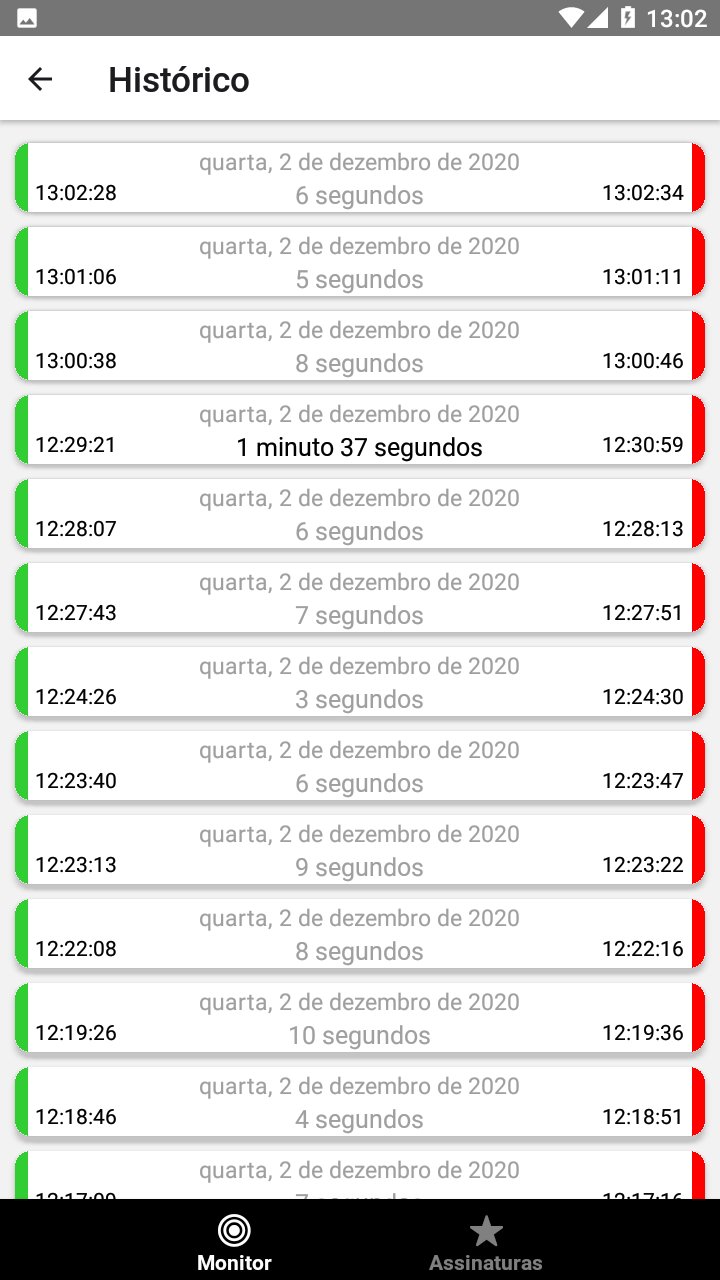View the record starting at 12:28:07

(x=359, y=514)
